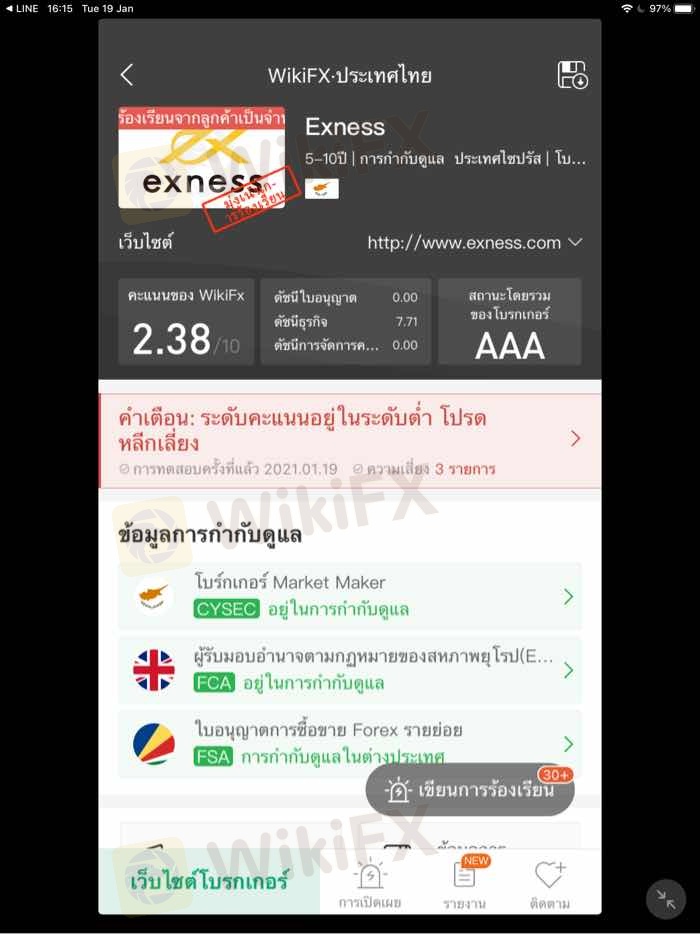
Task: Tap the save-to-device icon in header
Action: click(x=572, y=75)
